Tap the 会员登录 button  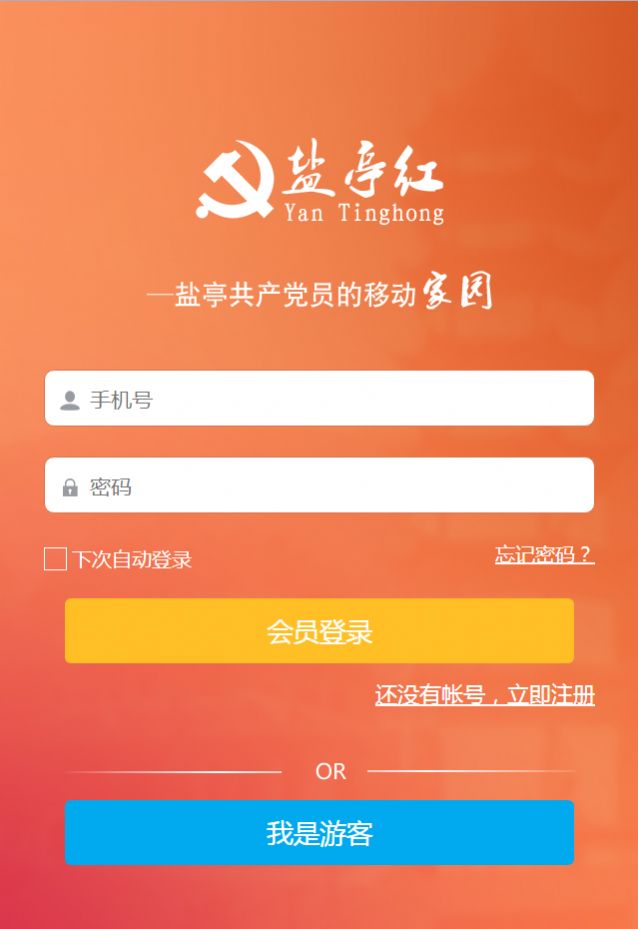(x=319, y=631)
